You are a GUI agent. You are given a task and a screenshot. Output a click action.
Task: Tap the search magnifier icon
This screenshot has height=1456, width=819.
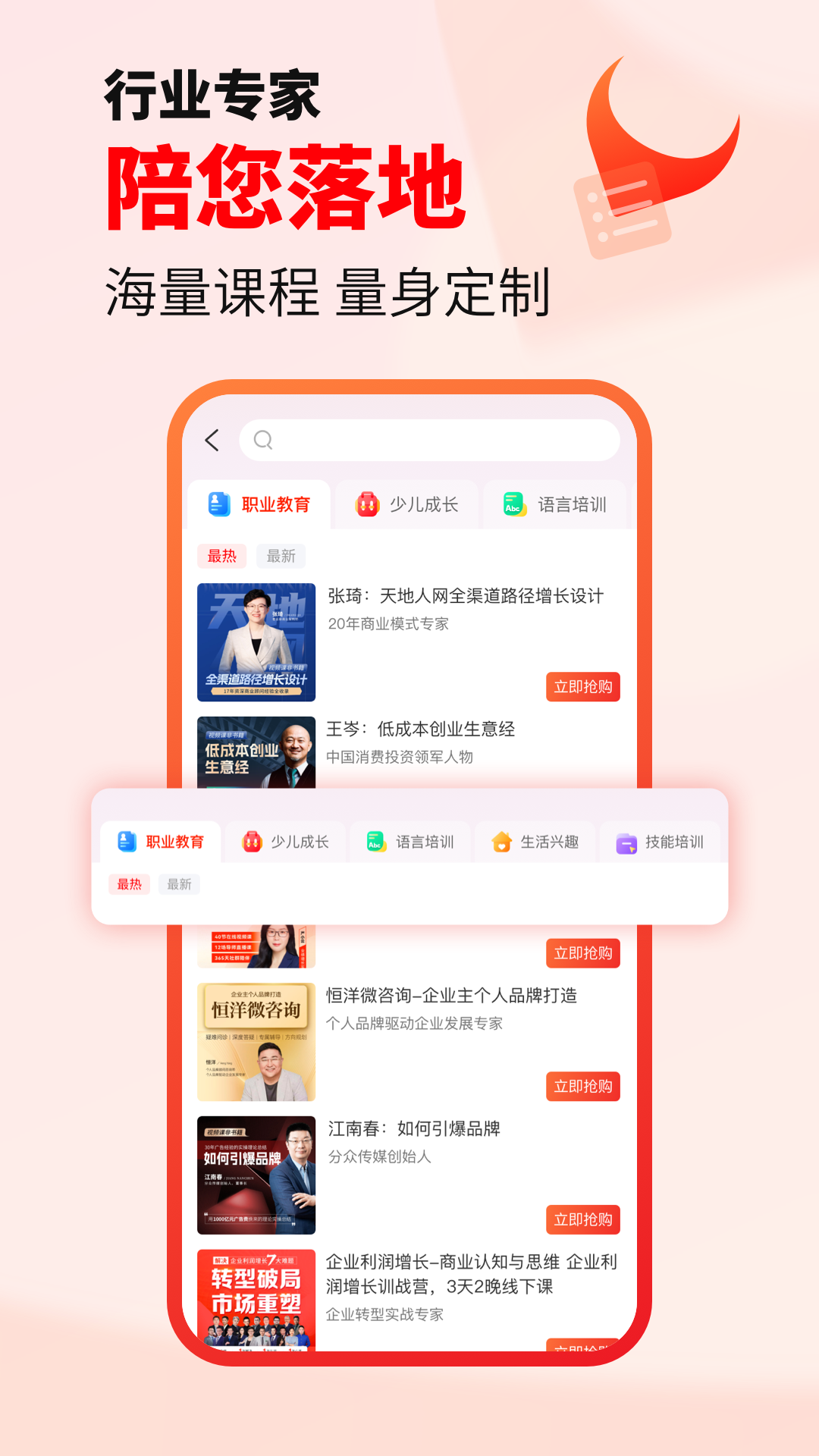(x=263, y=440)
